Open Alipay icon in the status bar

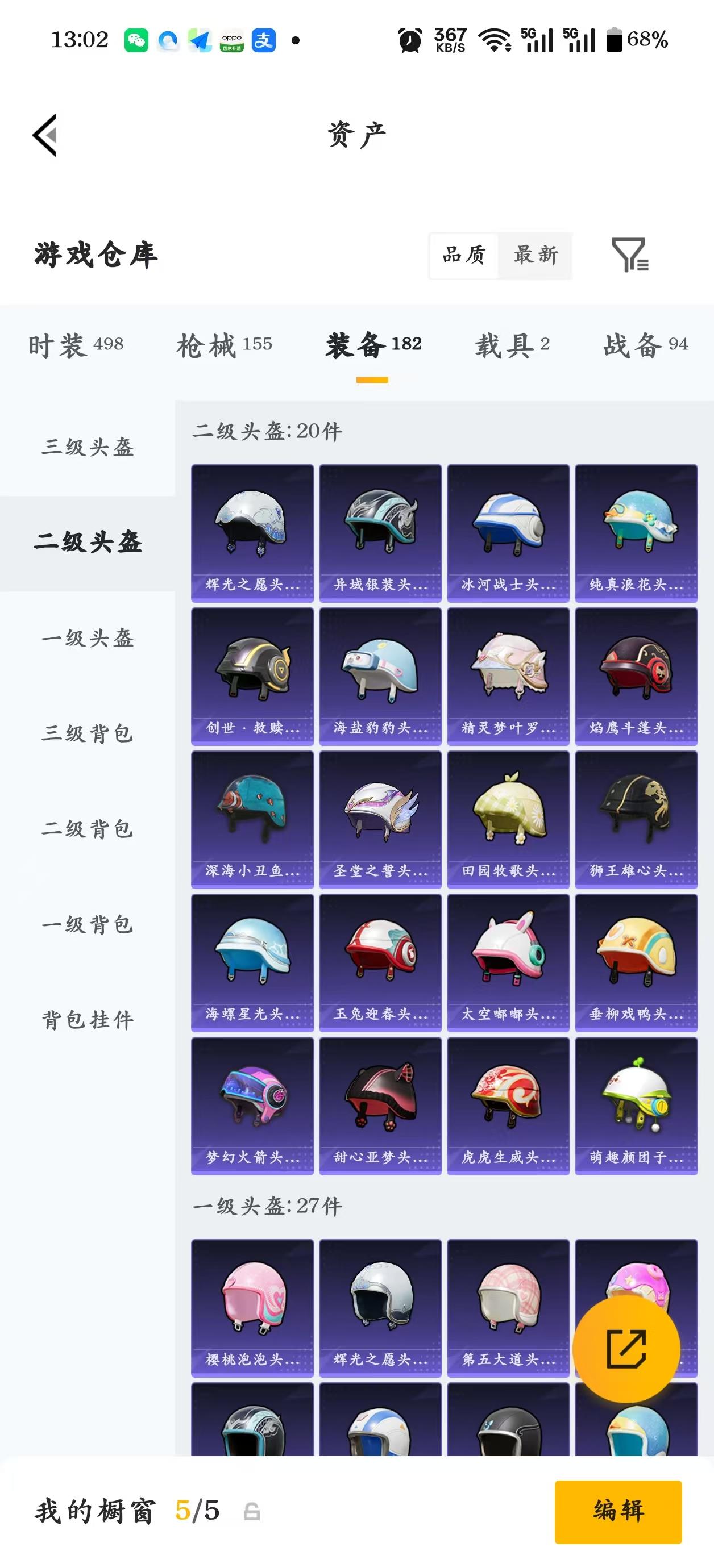pyautogui.click(x=263, y=39)
